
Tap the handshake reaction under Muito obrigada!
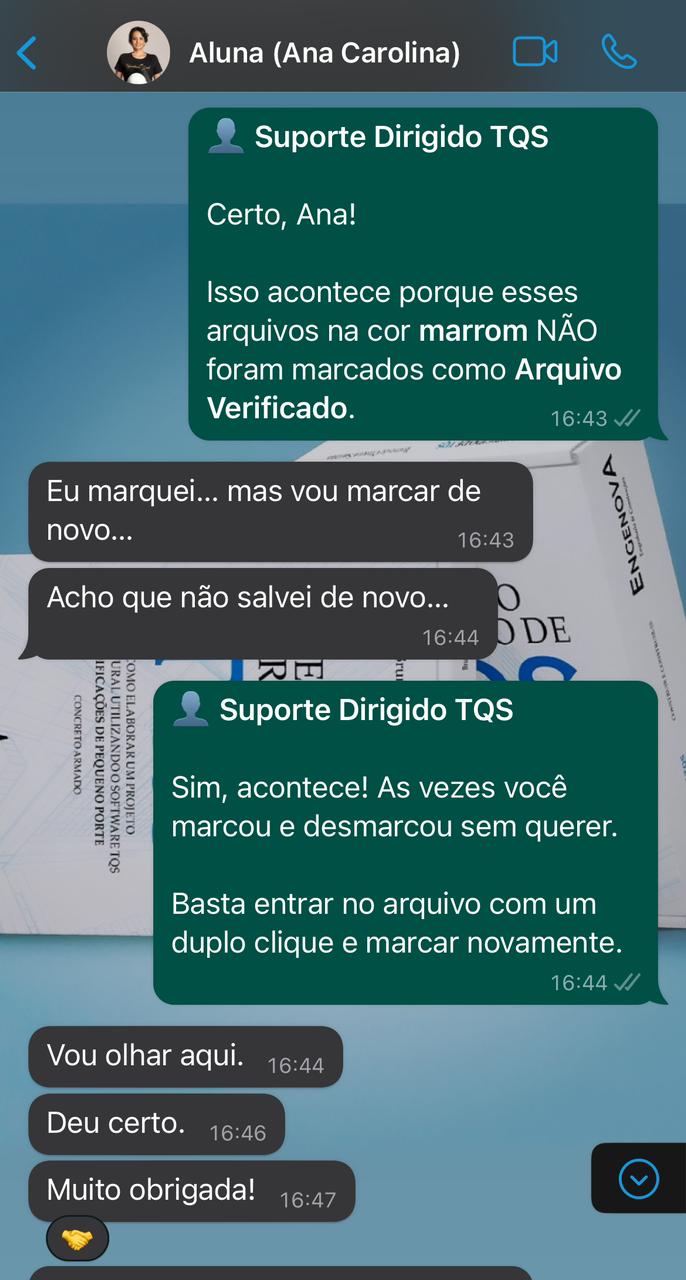(x=77, y=1240)
